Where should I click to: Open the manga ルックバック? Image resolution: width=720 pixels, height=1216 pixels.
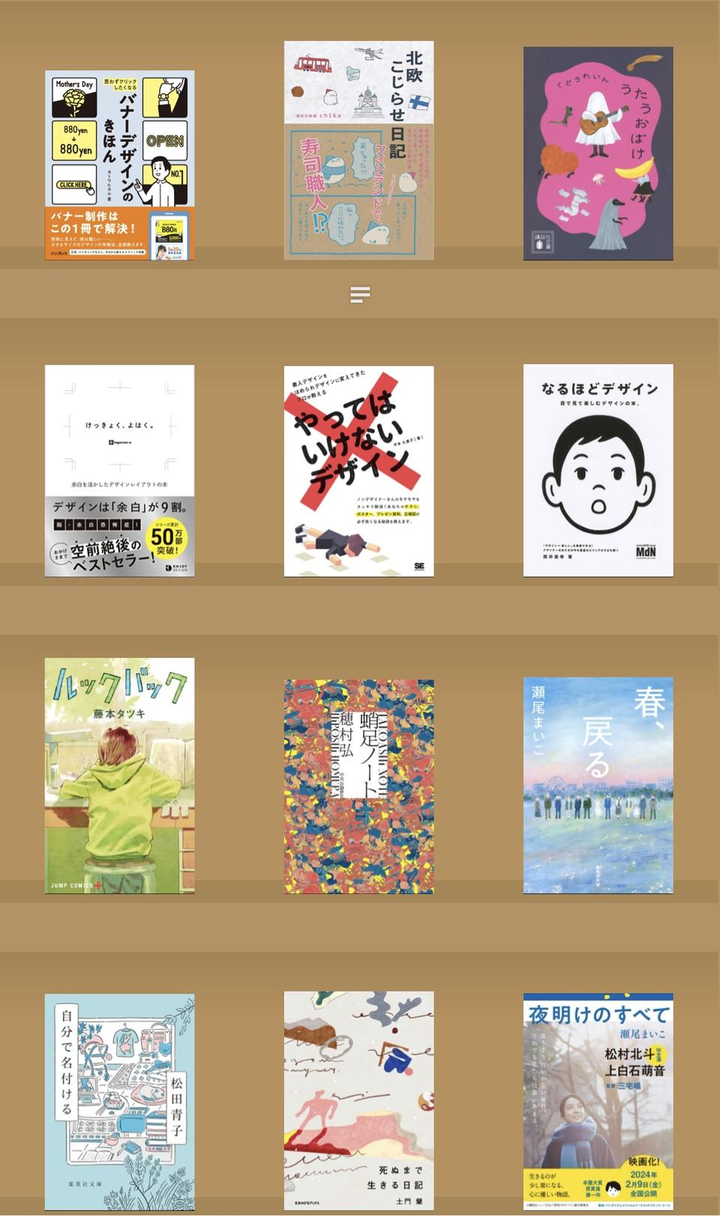[120, 775]
